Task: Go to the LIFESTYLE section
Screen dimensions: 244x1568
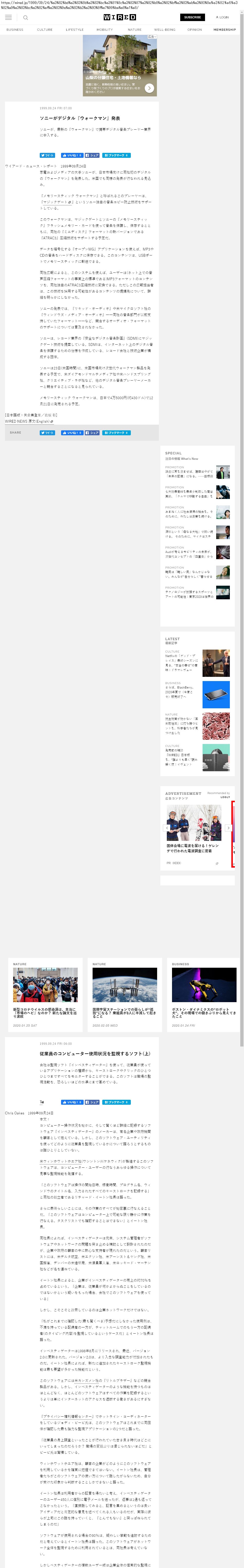Action: coord(74,29)
